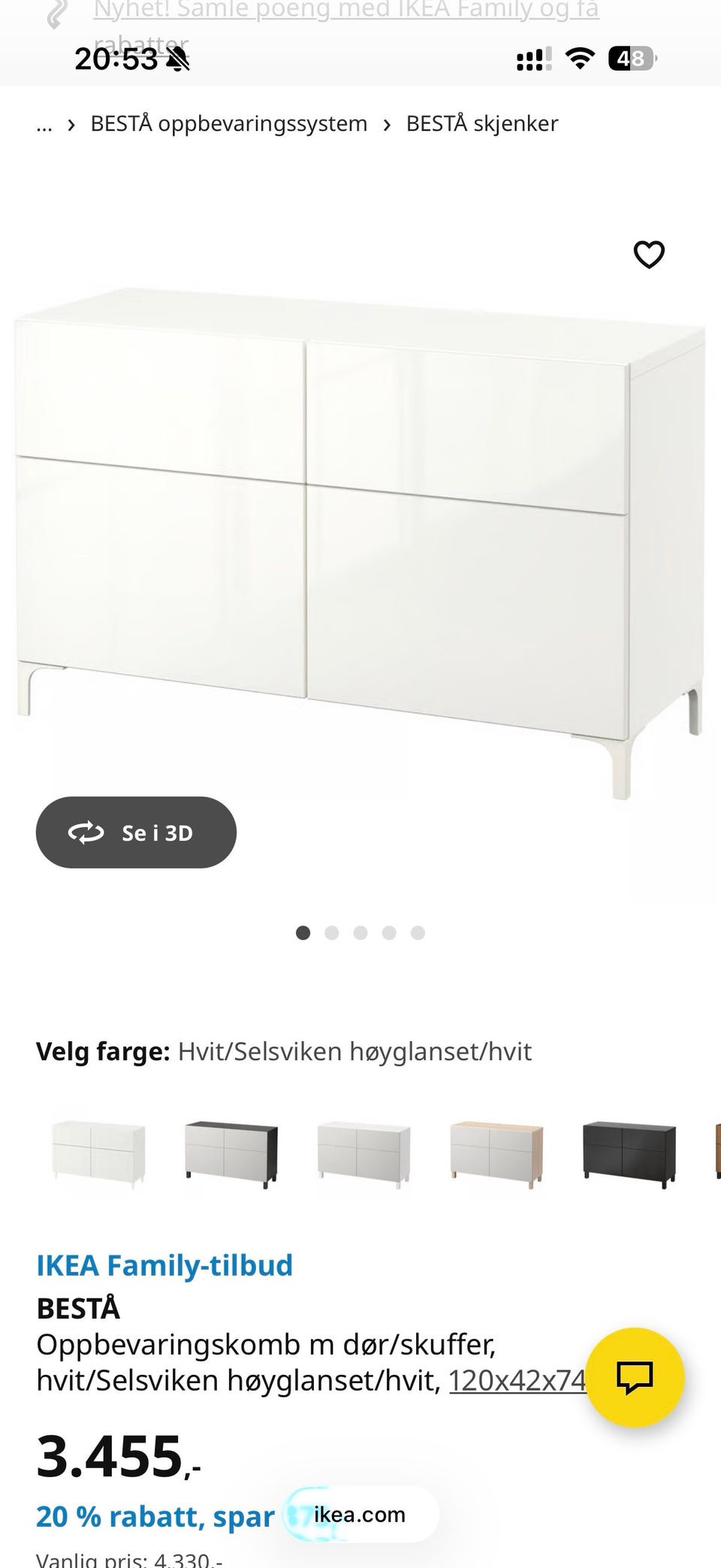Open the 3D view with Se i 3D

click(x=136, y=832)
